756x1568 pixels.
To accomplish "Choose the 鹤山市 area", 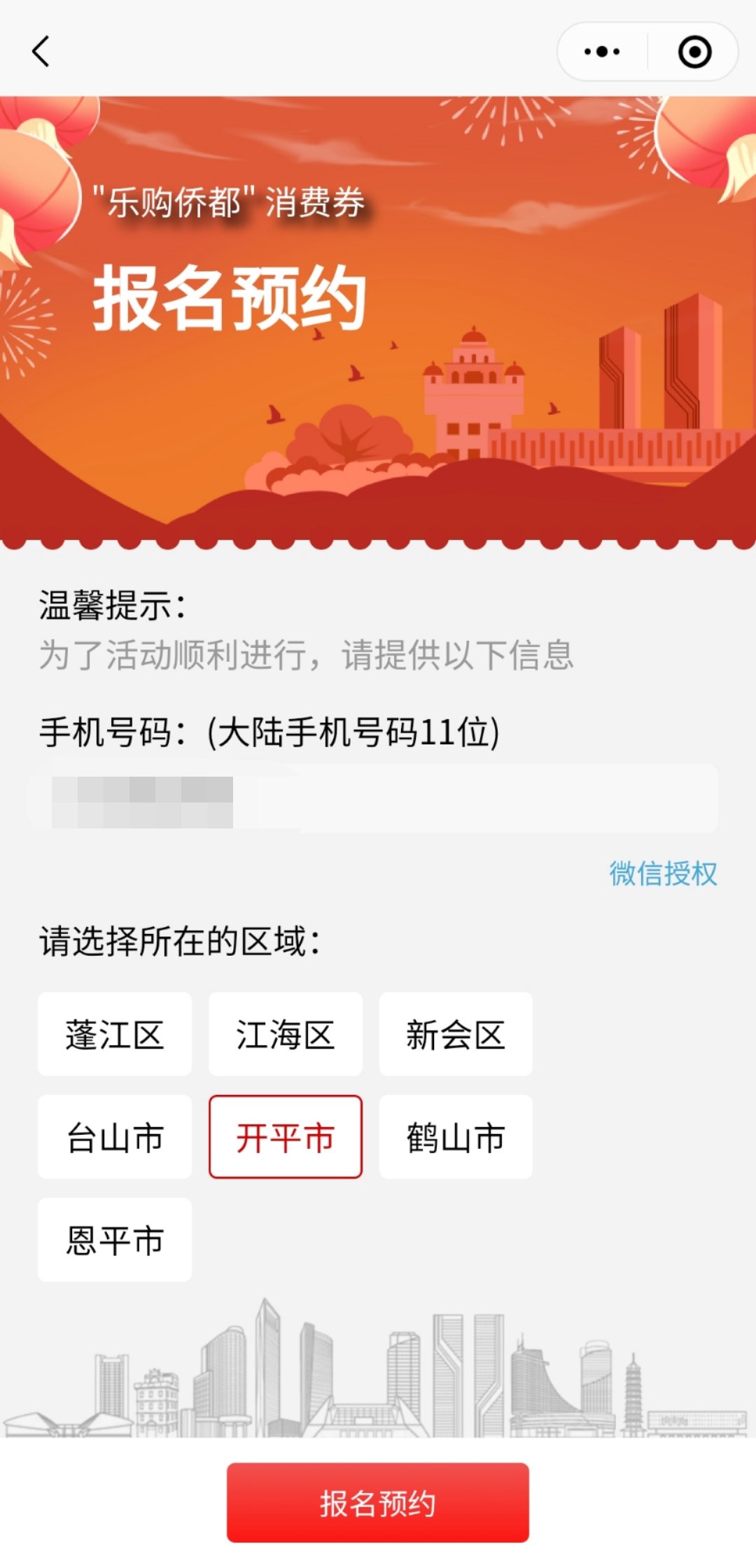I will pyautogui.click(x=456, y=1137).
